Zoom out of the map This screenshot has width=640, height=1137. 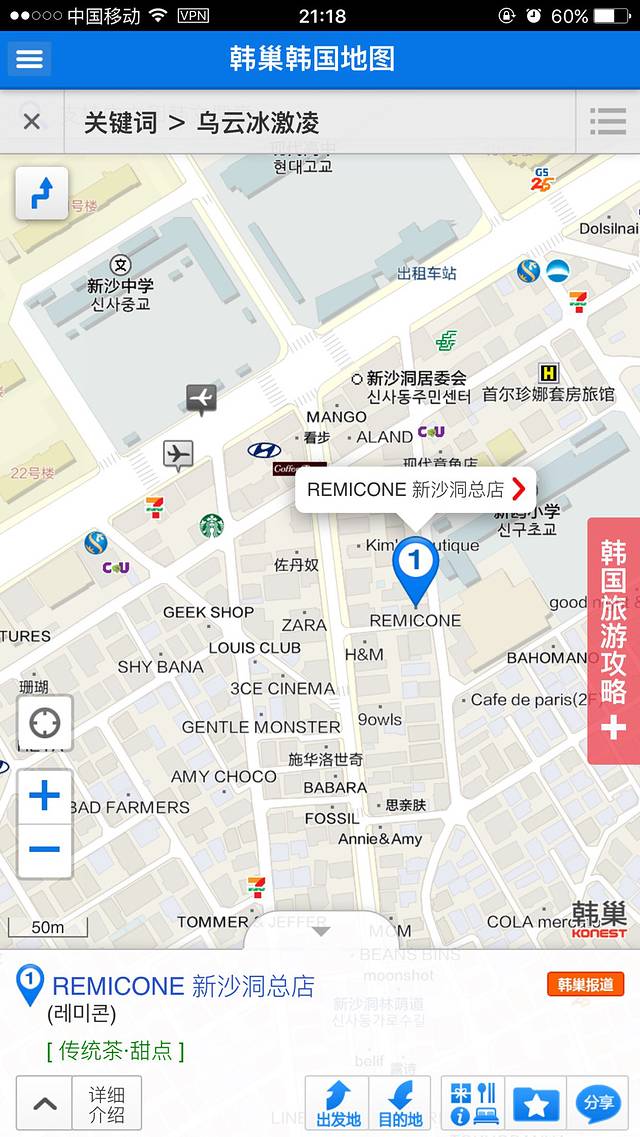pos(45,851)
